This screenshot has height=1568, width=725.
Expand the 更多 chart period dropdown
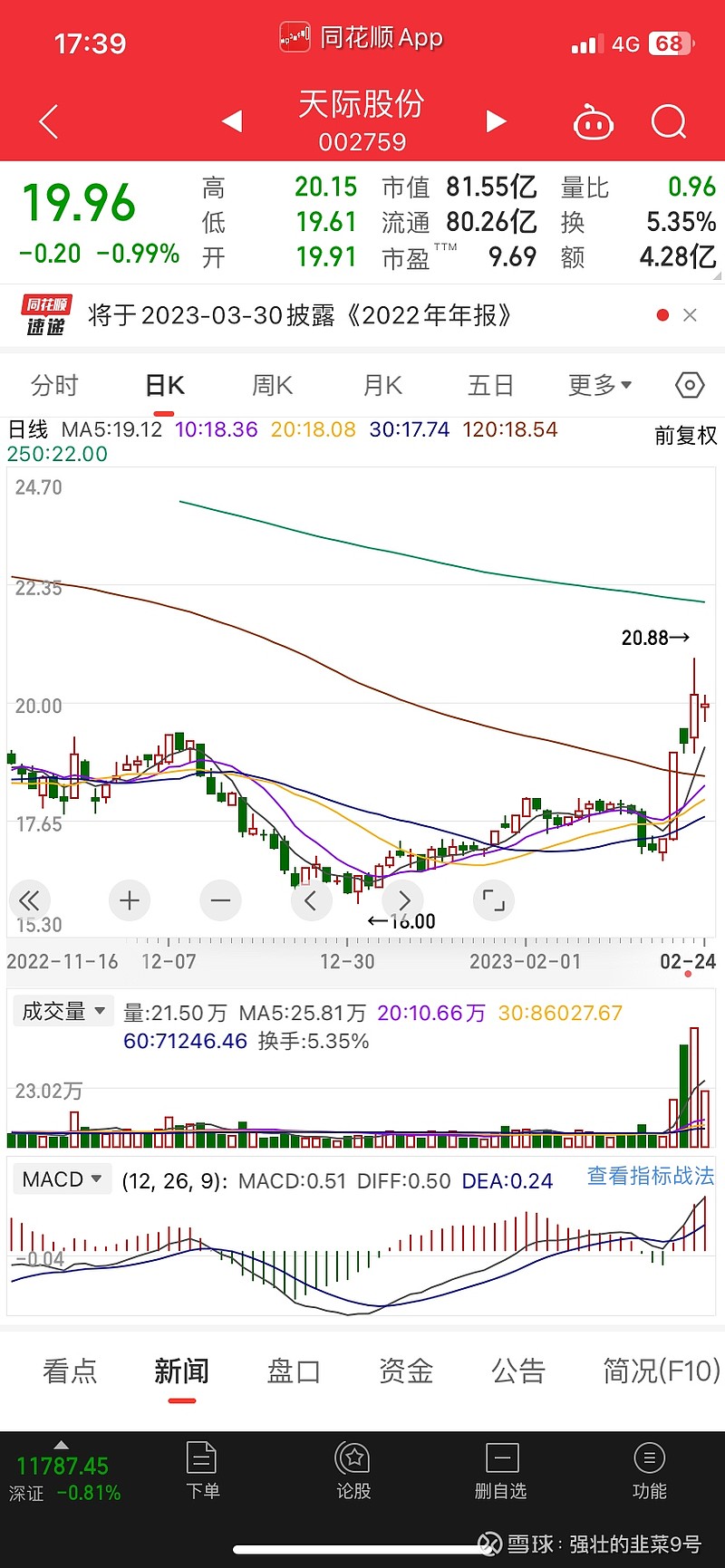(599, 386)
